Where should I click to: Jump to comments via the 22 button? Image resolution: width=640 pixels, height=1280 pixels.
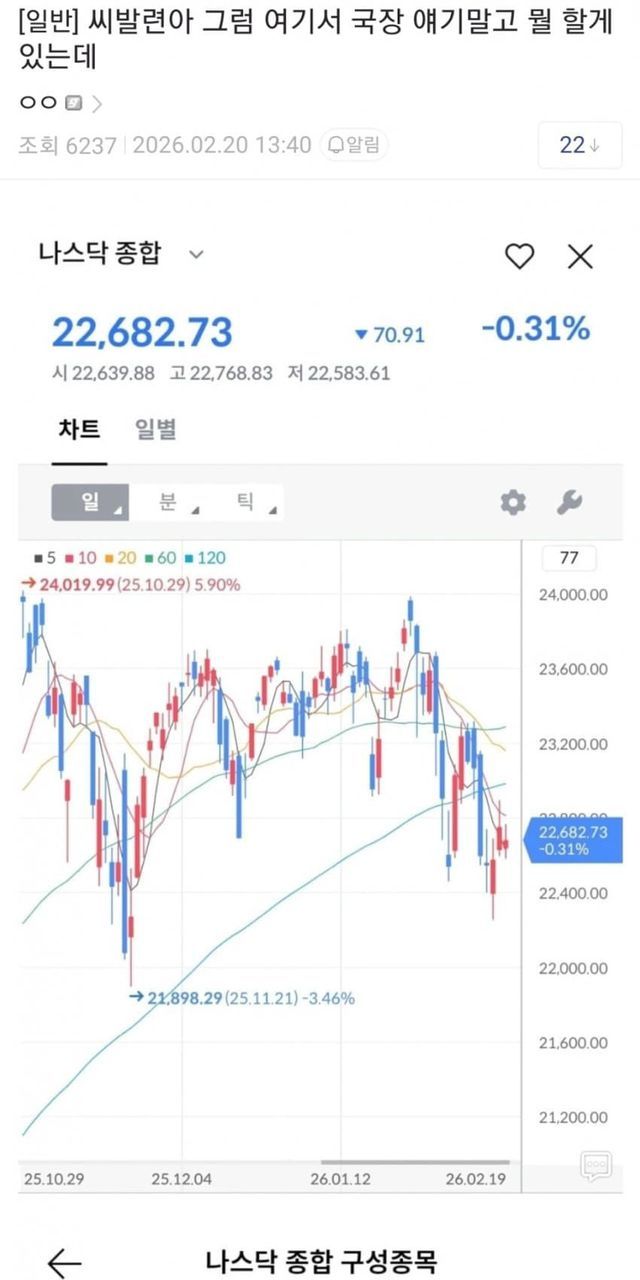tap(579, 146)
